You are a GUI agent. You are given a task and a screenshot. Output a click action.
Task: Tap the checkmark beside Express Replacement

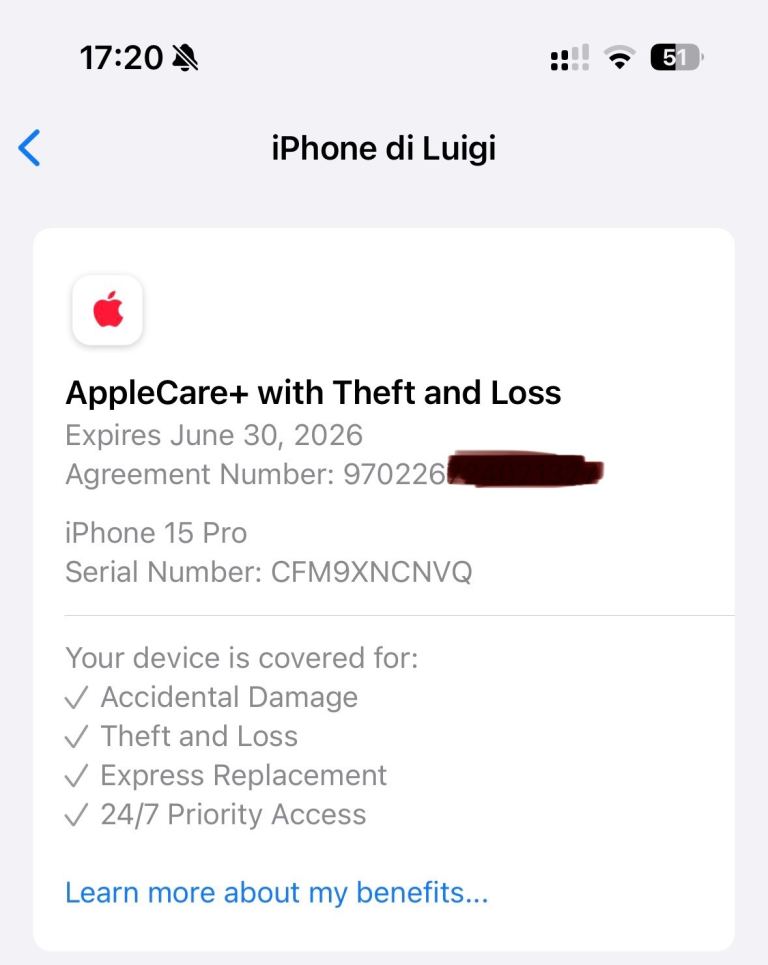pos(77,775)
